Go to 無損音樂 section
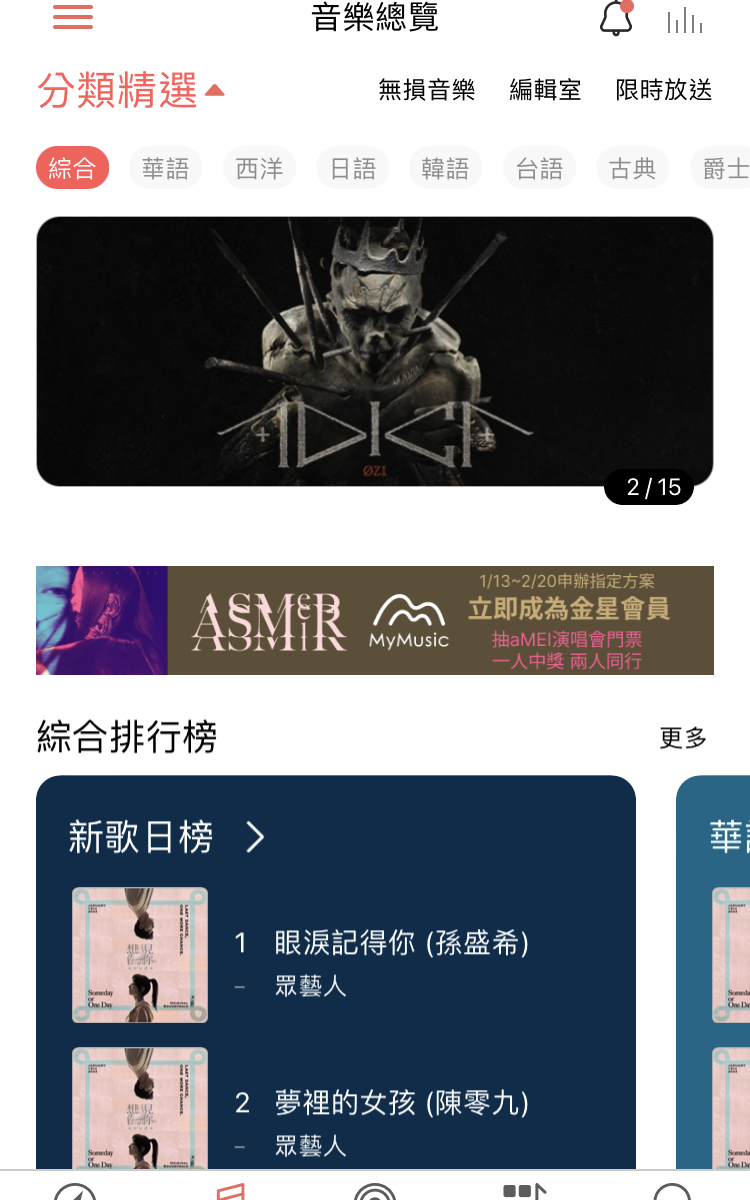Screen dimensions: 750x1200 tap(426, 90)
